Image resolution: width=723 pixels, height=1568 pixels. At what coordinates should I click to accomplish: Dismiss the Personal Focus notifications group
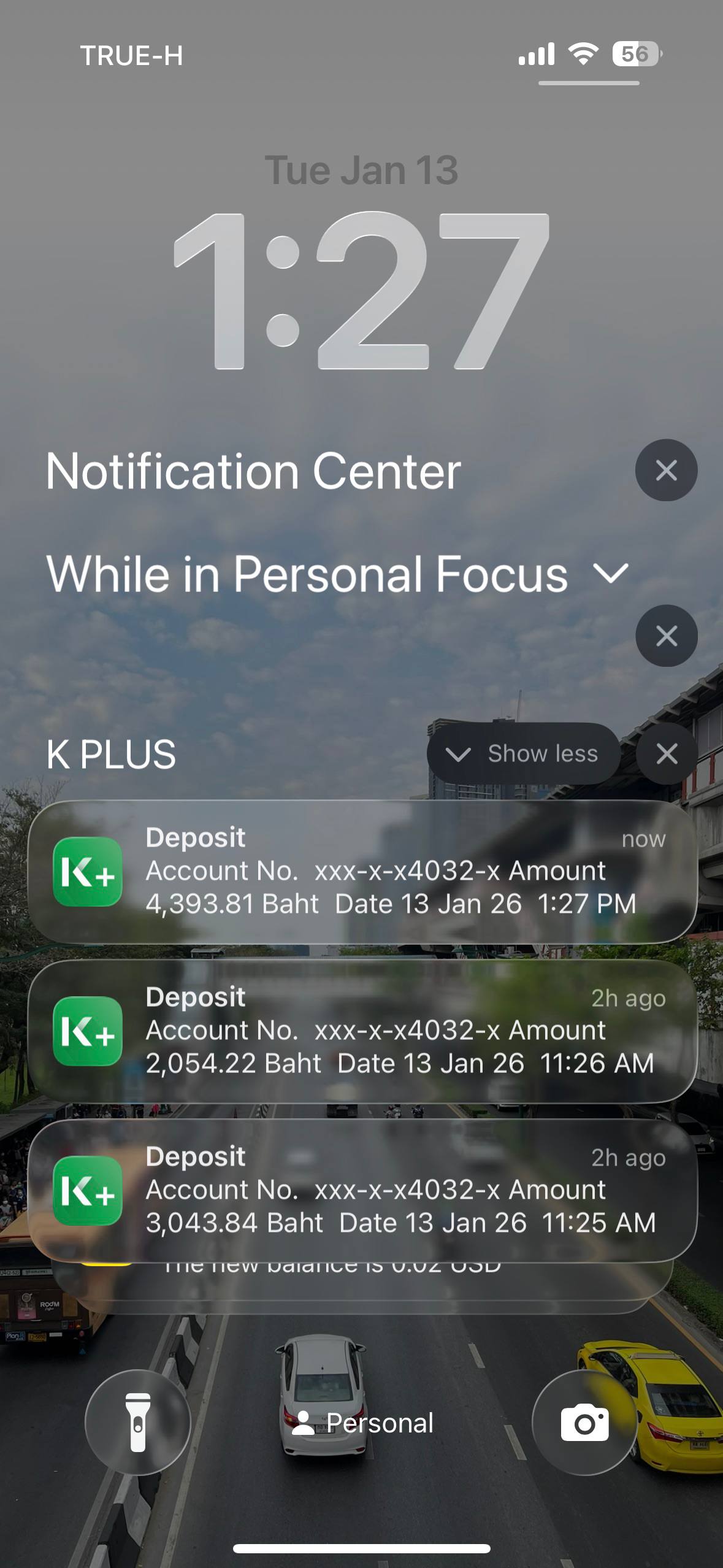[x=666, y=636]
